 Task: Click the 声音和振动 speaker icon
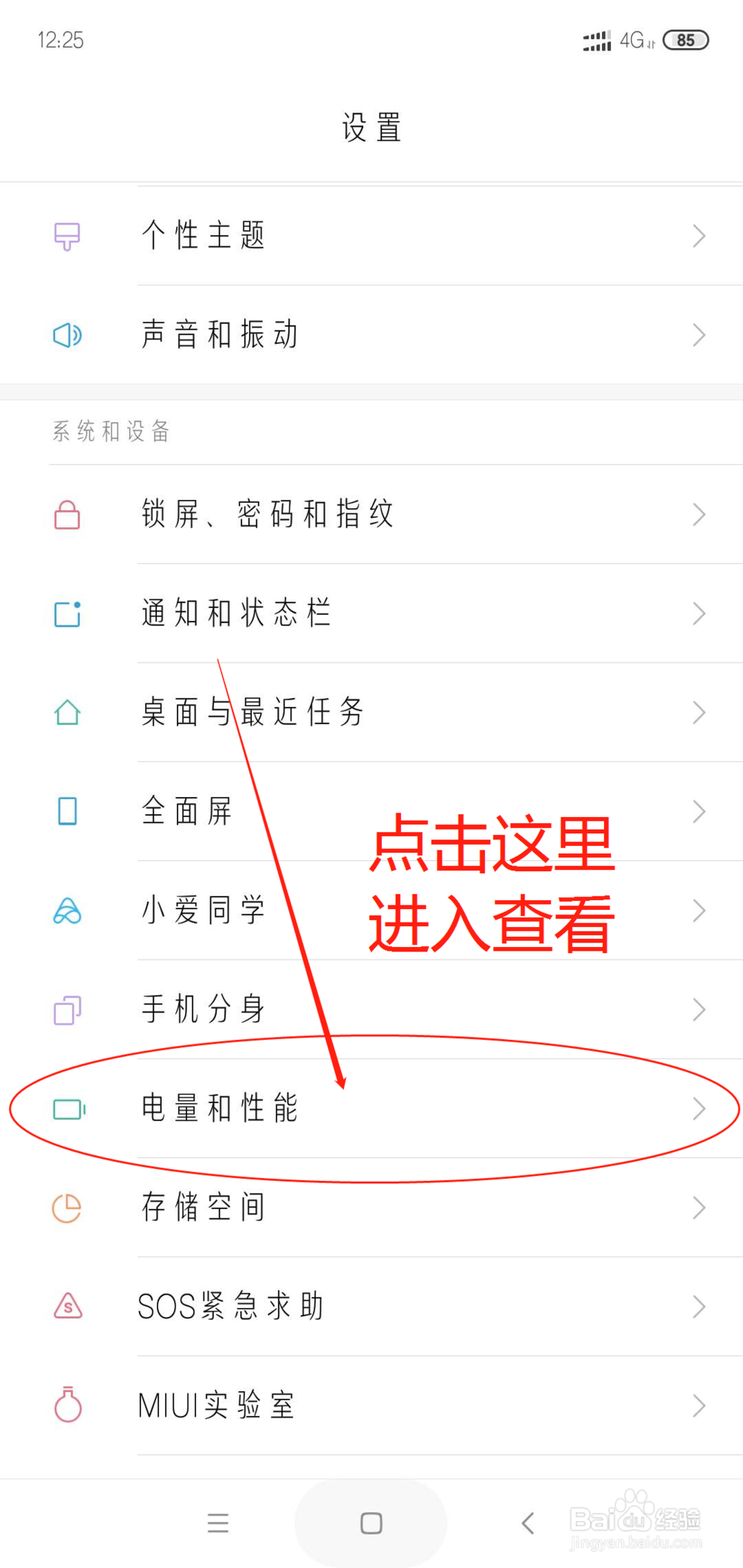click(x=66, y=335)
